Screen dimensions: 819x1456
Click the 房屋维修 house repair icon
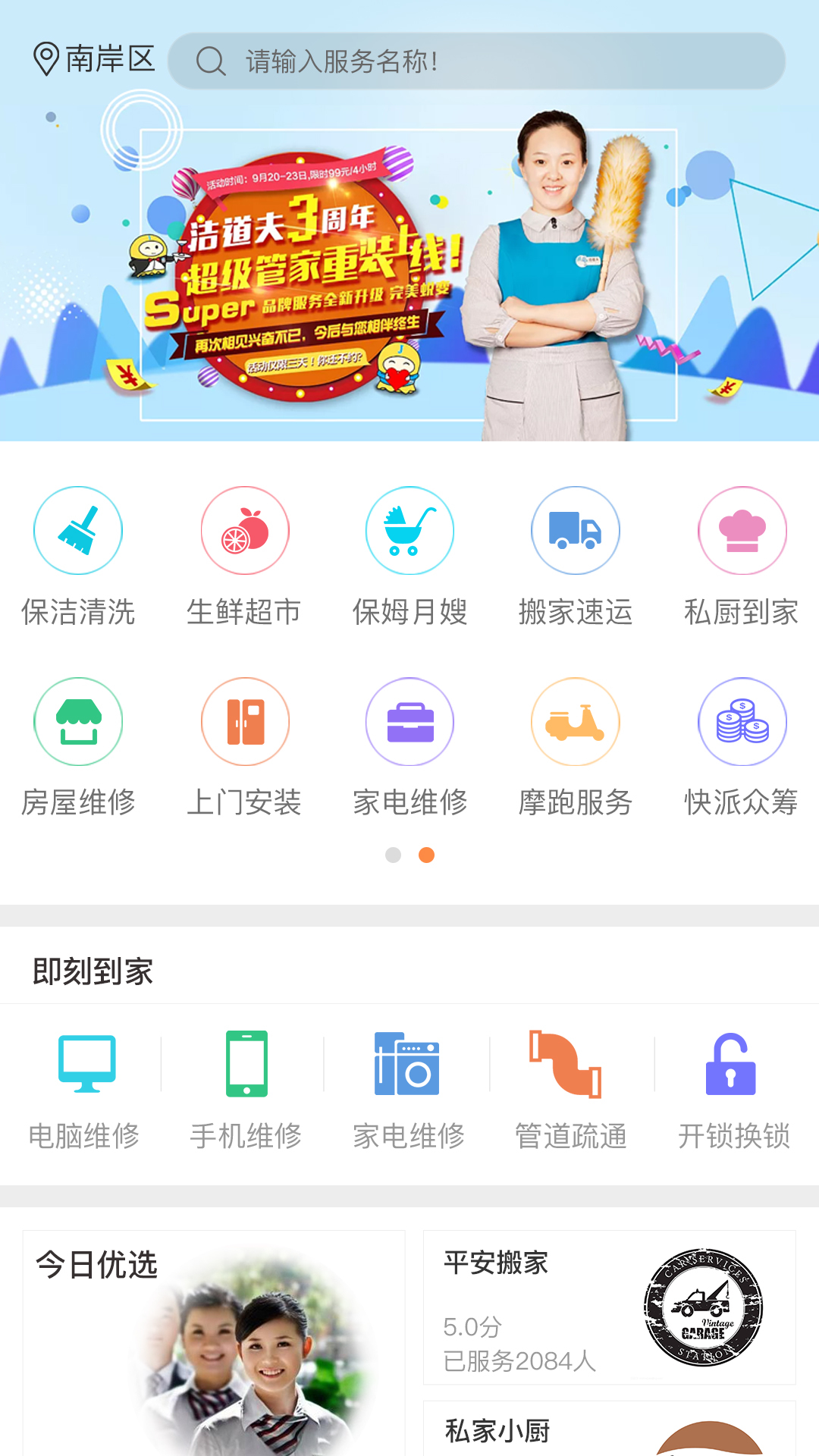point(78,722)
